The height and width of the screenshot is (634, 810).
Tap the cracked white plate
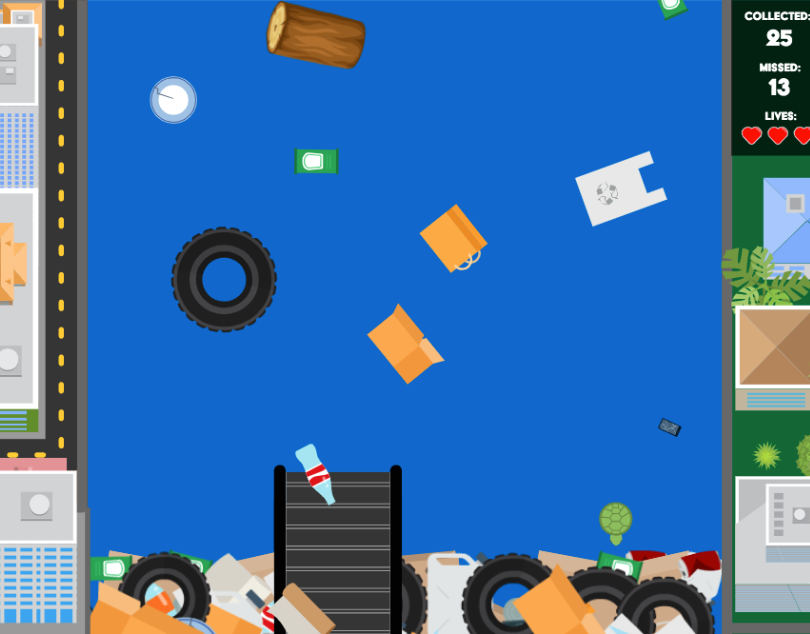(x=173, y=100)
